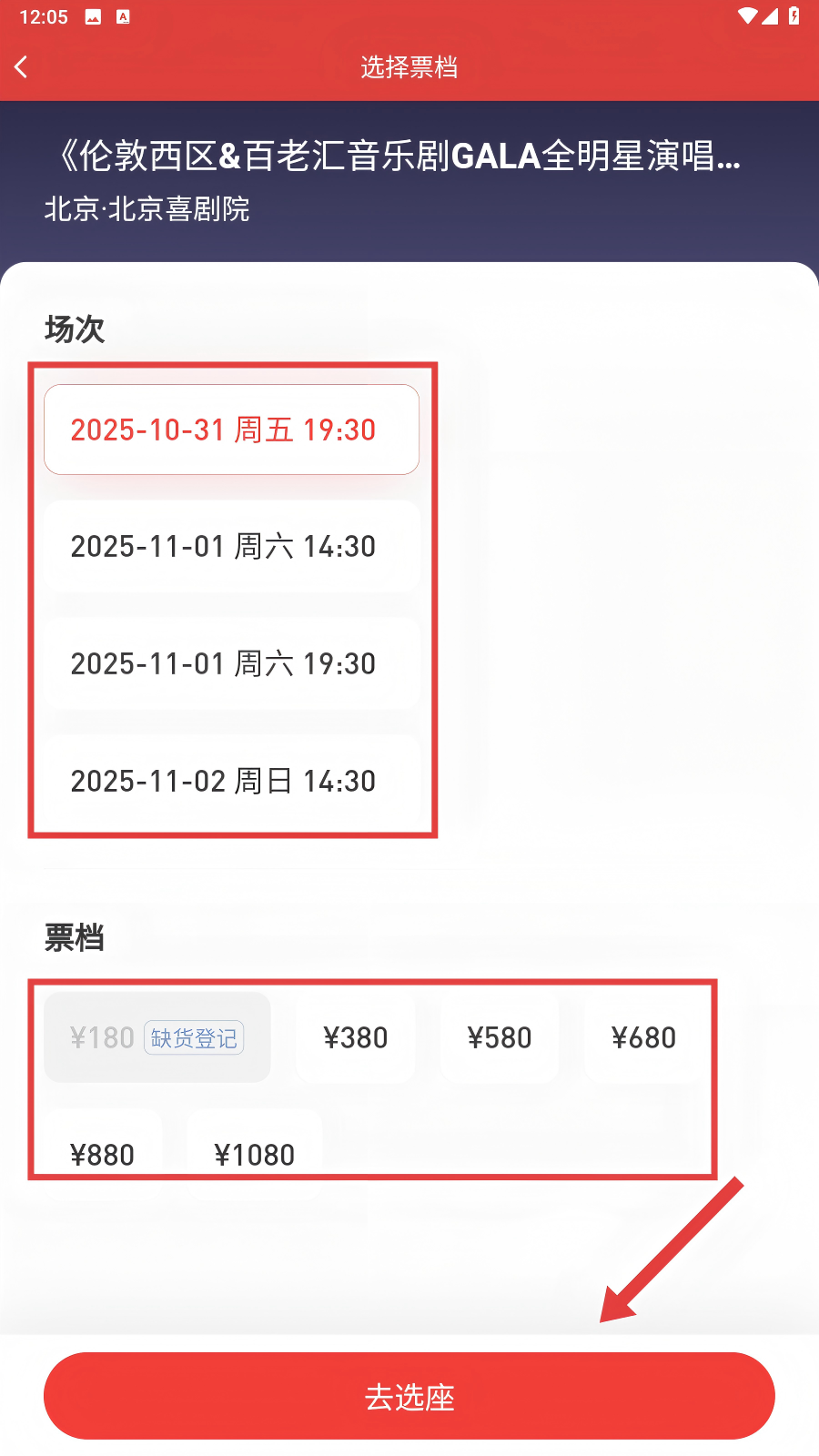The width and height of the screenshot is (819, 1456).
Task: Select the 2025-10-31 Friday 19:30 session
Action: pos(231,430)
